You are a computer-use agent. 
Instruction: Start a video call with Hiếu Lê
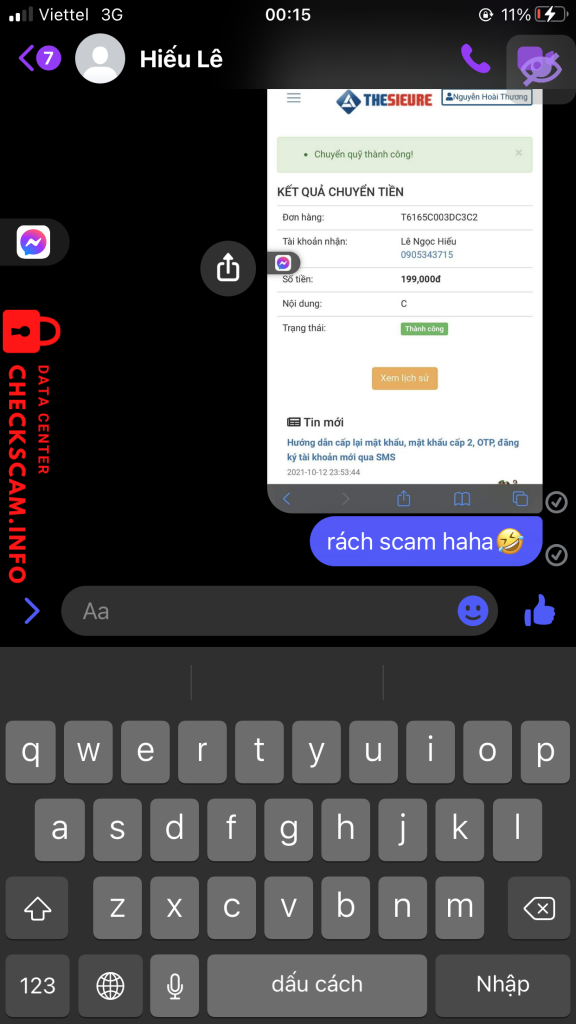[539, 64]
